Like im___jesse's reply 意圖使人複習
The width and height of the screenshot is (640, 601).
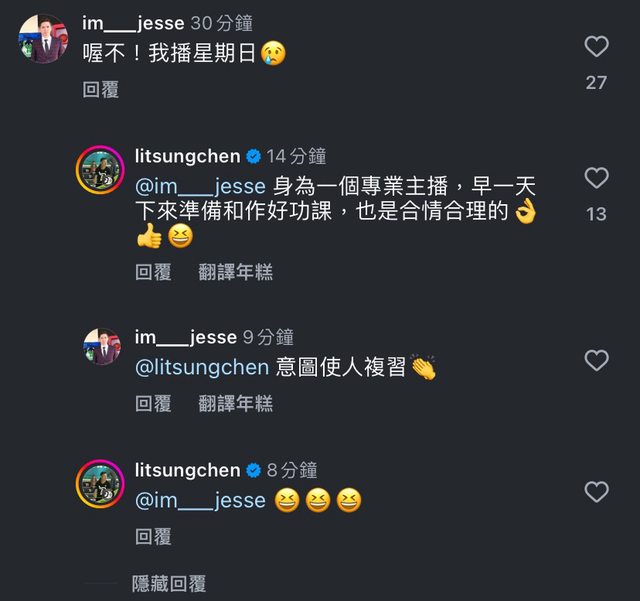596,361
